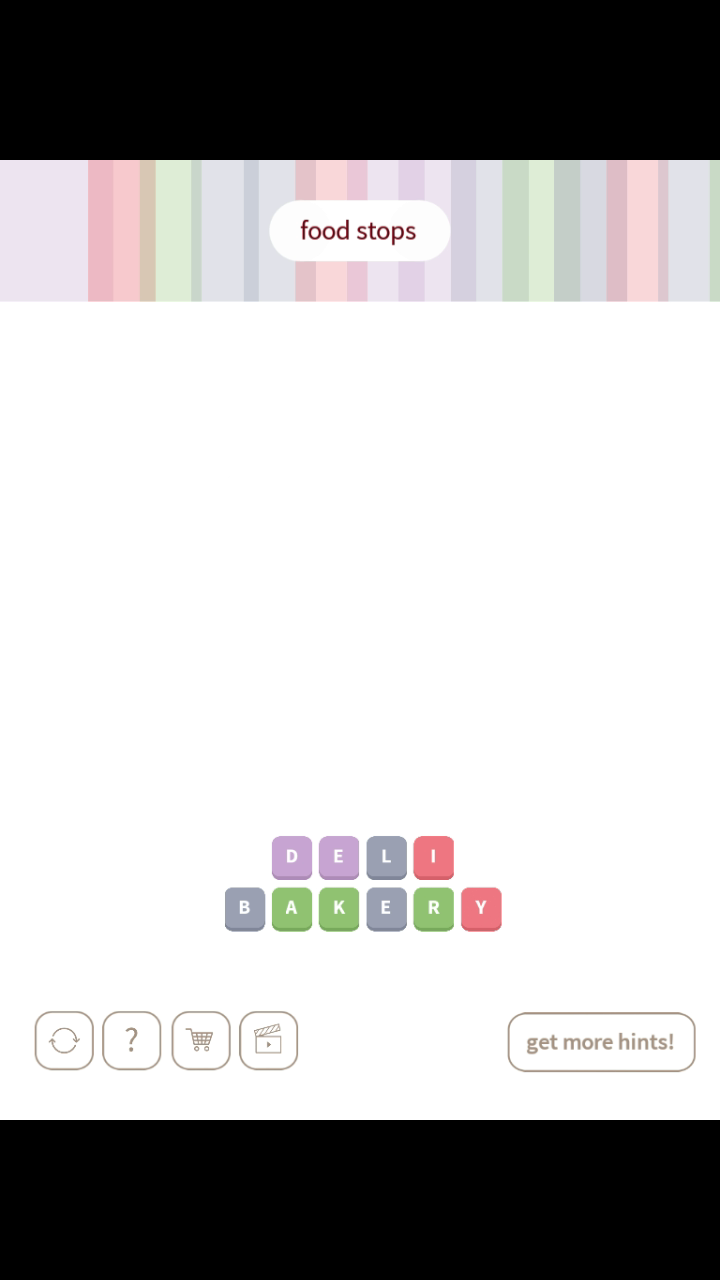Select the letter I tile
This screenshot has height=1280, width=720.
pos(433,857)
